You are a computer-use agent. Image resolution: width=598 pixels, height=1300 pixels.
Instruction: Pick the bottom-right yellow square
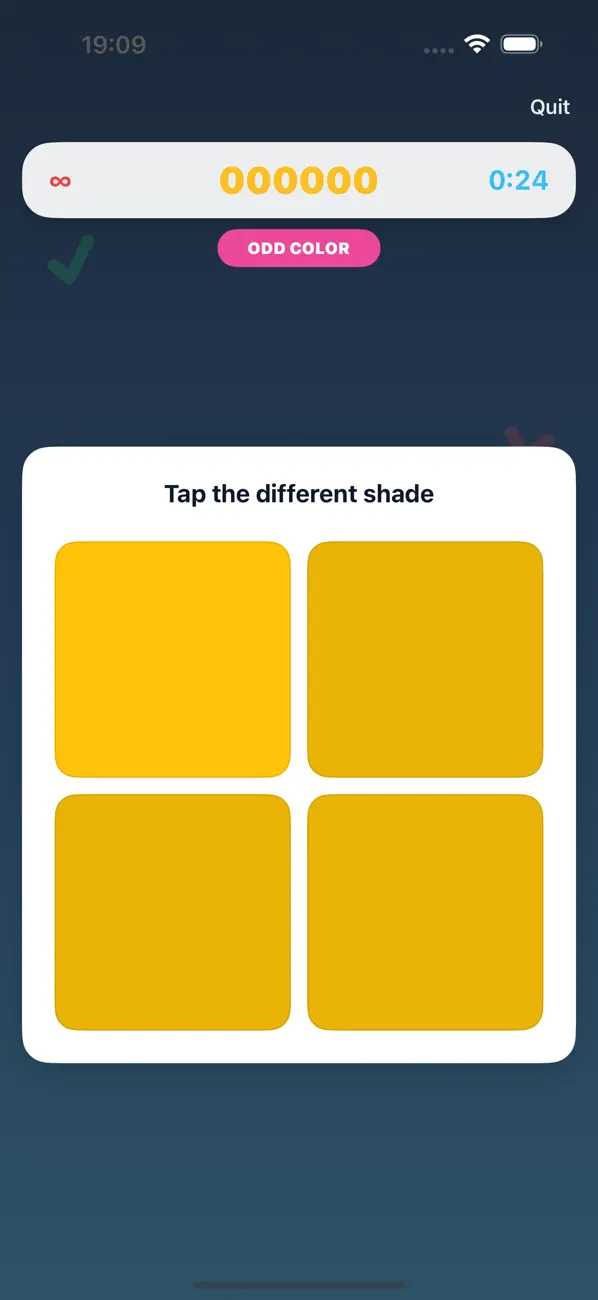(425, 912)
